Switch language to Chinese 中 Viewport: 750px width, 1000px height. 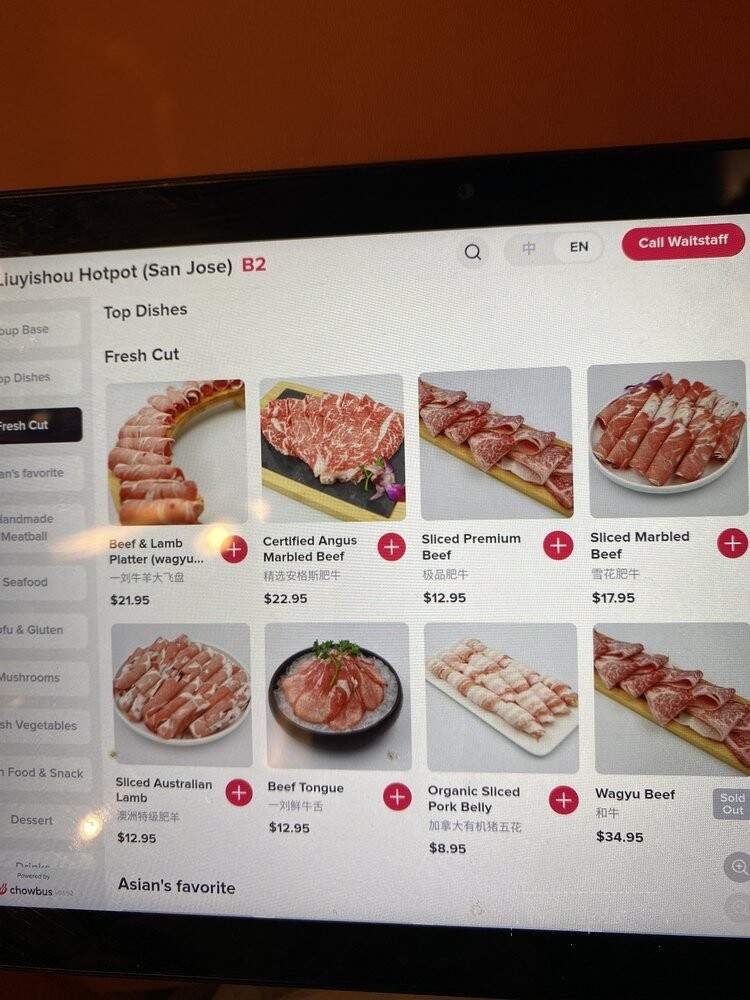click(529, 248)
